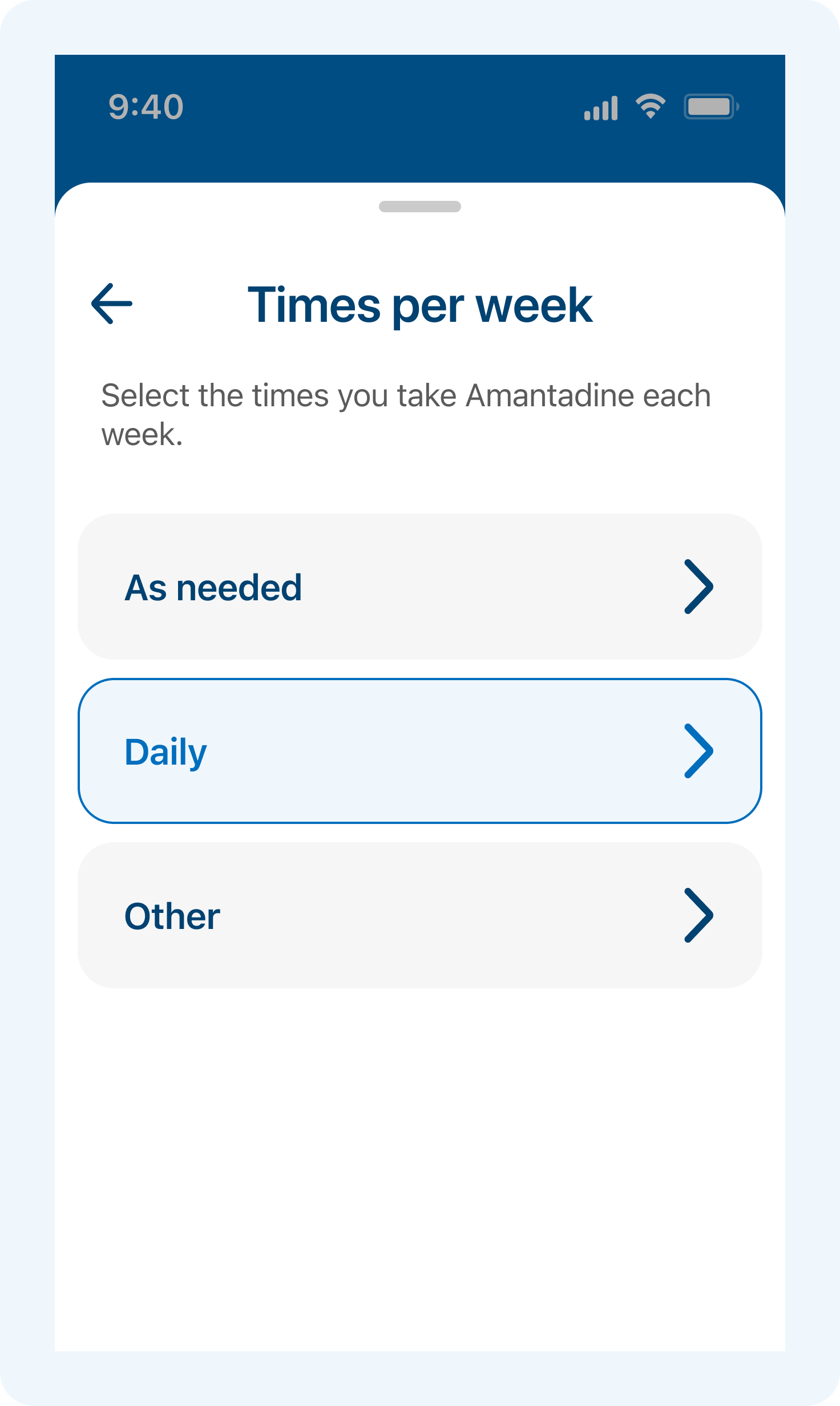Select the As needed option
840x1406 pixels.
[419, 587]
